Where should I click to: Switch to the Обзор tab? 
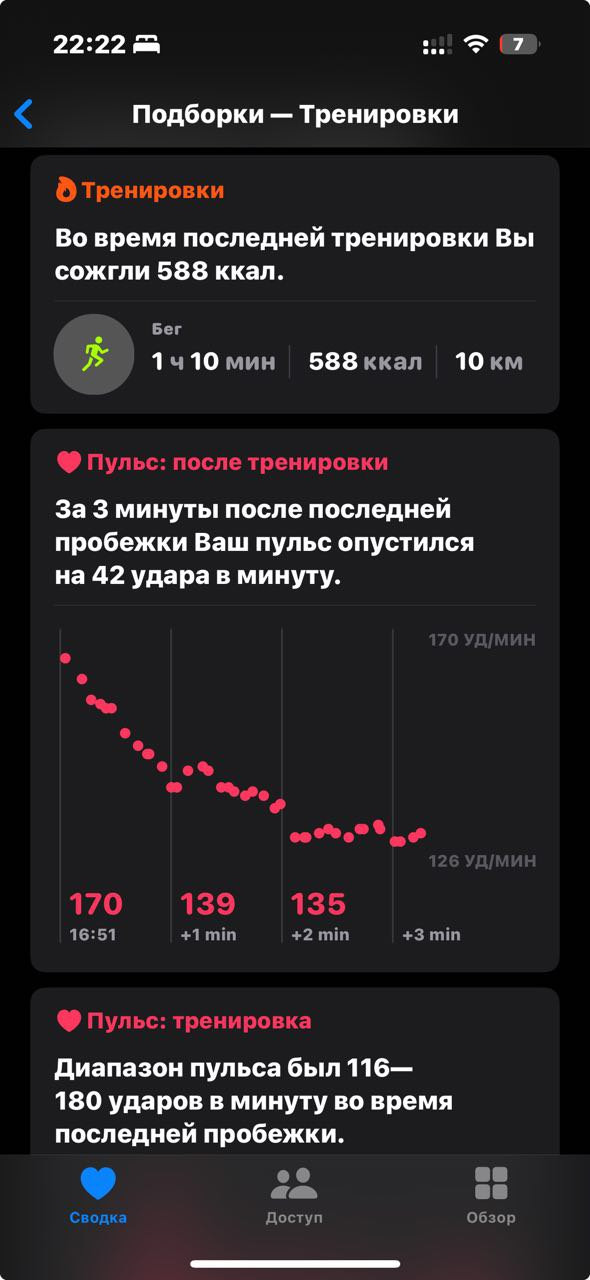coord(491,1196)
